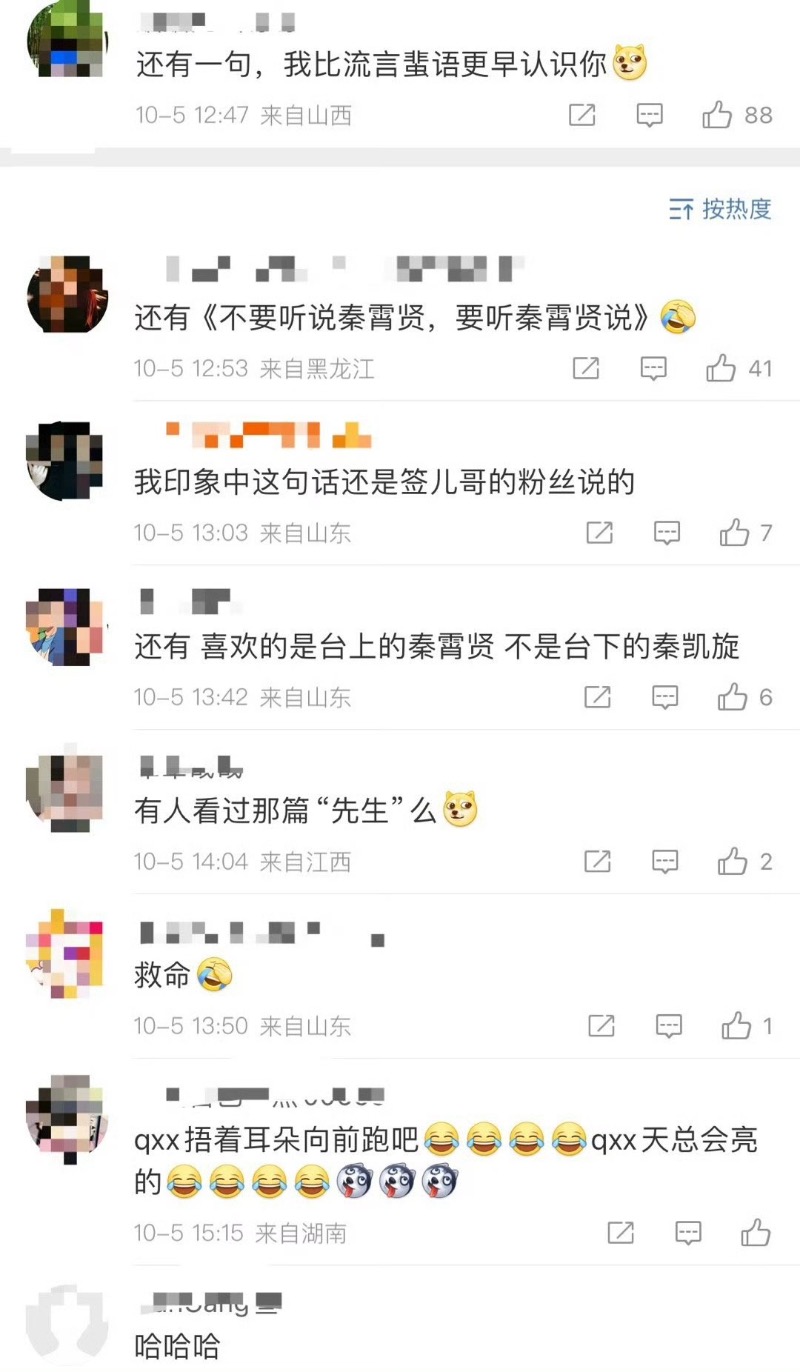Like the 不要听说秦霄贤 comment

[x=721, y=369]
